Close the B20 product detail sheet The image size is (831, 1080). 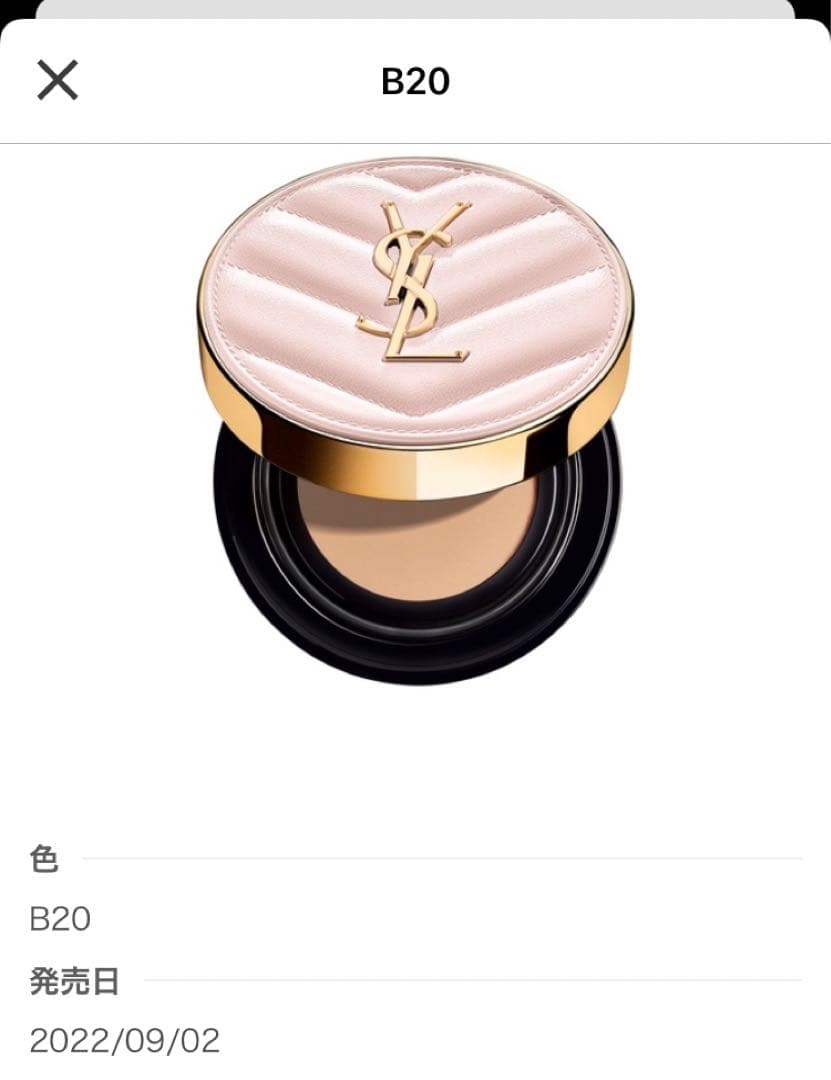[x=57, y=80]
